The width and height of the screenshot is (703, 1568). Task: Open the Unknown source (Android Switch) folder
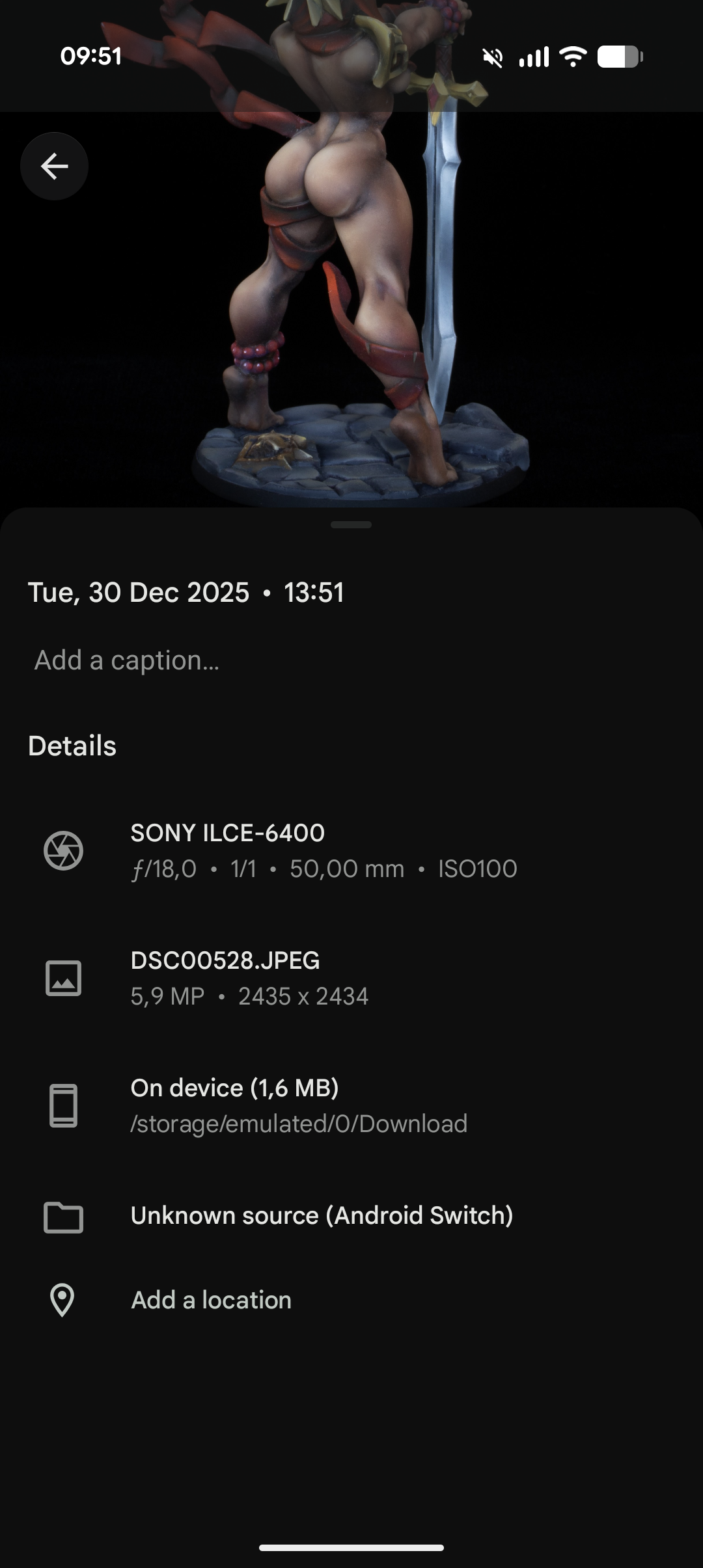[322, 1215]
